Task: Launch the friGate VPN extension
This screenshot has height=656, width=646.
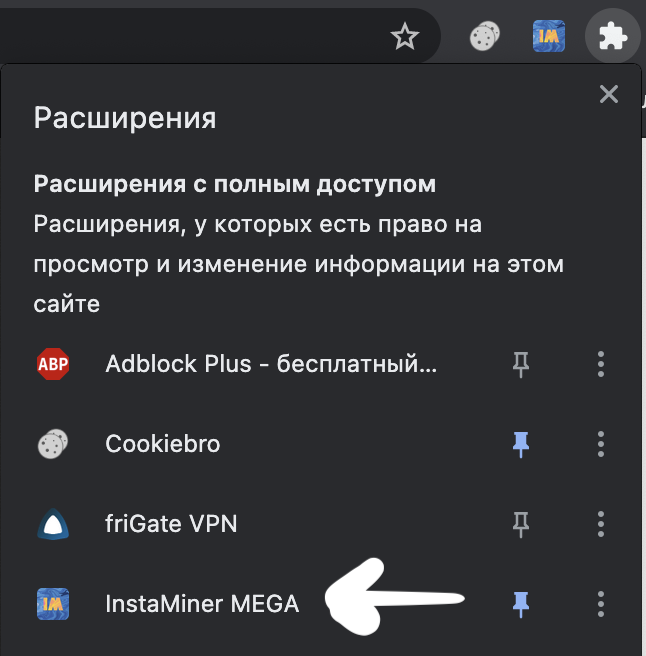Action: tap(170, 523)
